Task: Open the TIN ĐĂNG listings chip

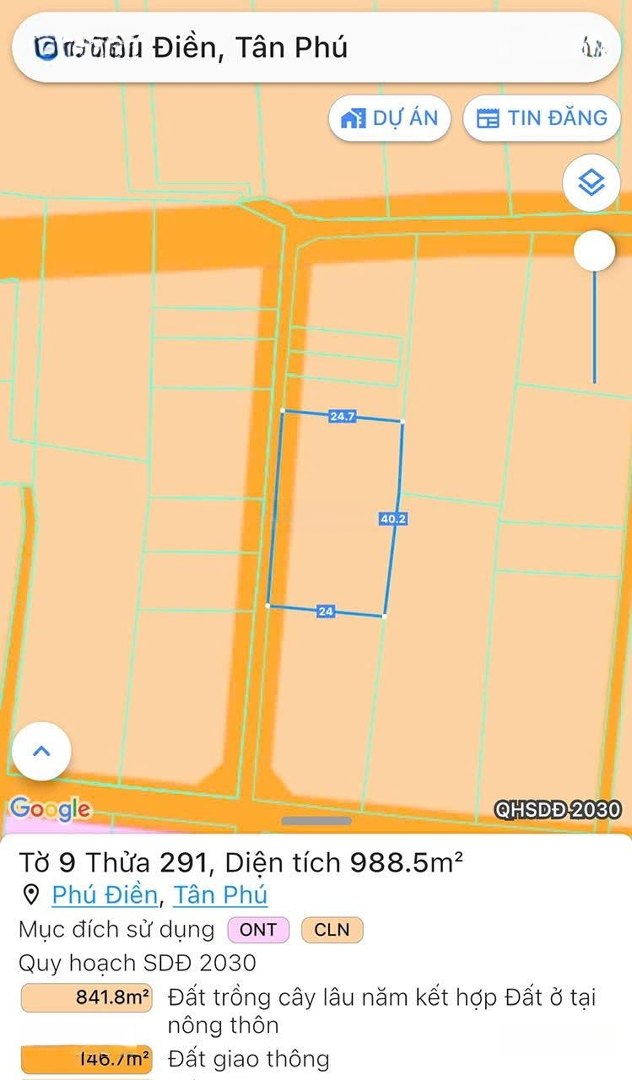Action: (542, 118)
